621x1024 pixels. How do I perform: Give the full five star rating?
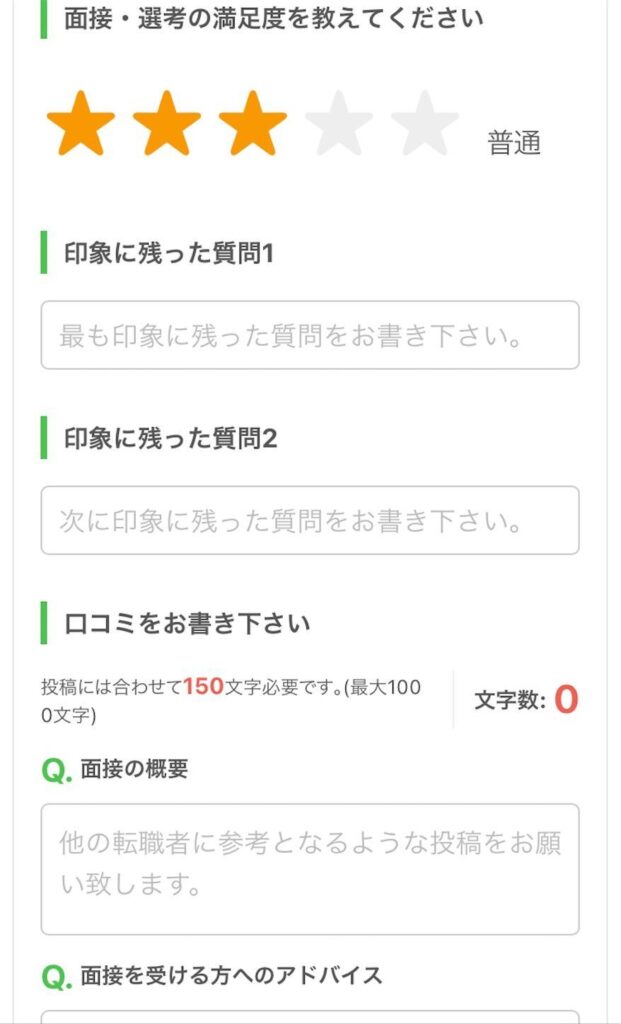click(x=425, y=123)
